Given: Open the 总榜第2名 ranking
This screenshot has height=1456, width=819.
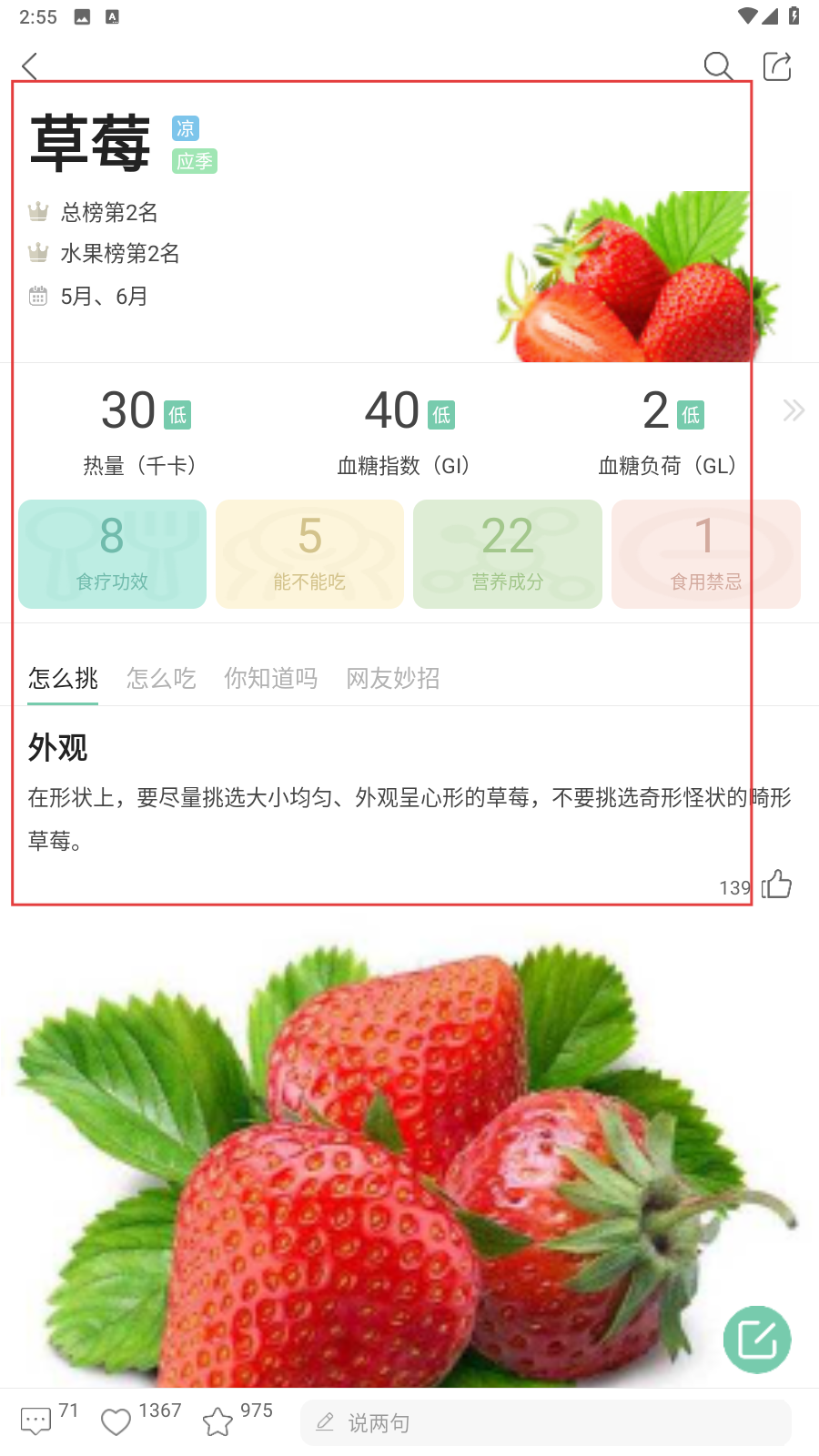Looking at the screenshot, I should click(109, 213).
